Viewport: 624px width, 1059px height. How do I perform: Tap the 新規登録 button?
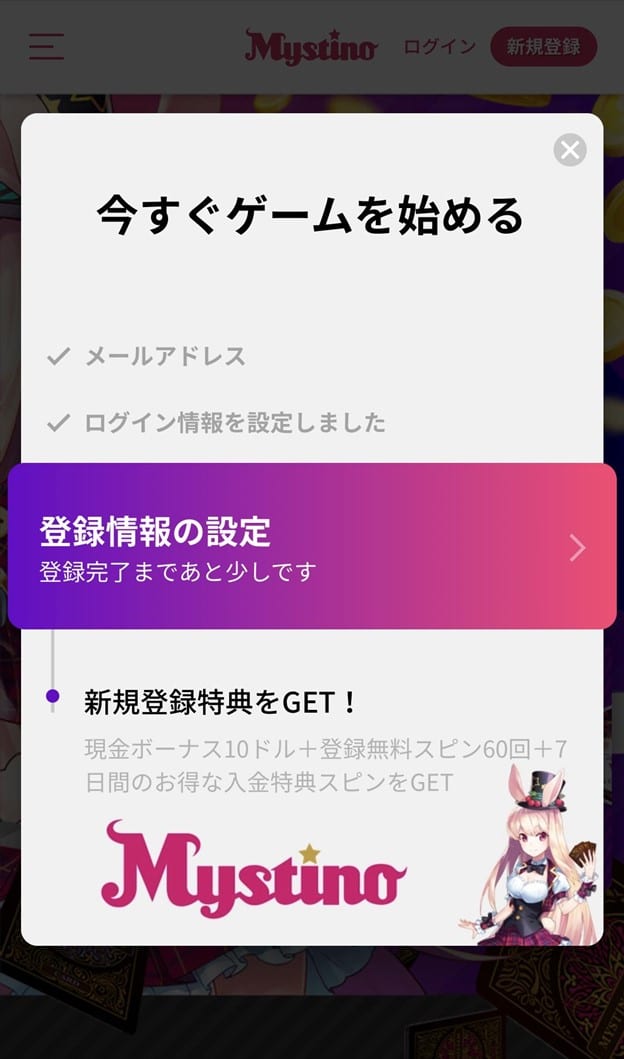click(543, 47)
